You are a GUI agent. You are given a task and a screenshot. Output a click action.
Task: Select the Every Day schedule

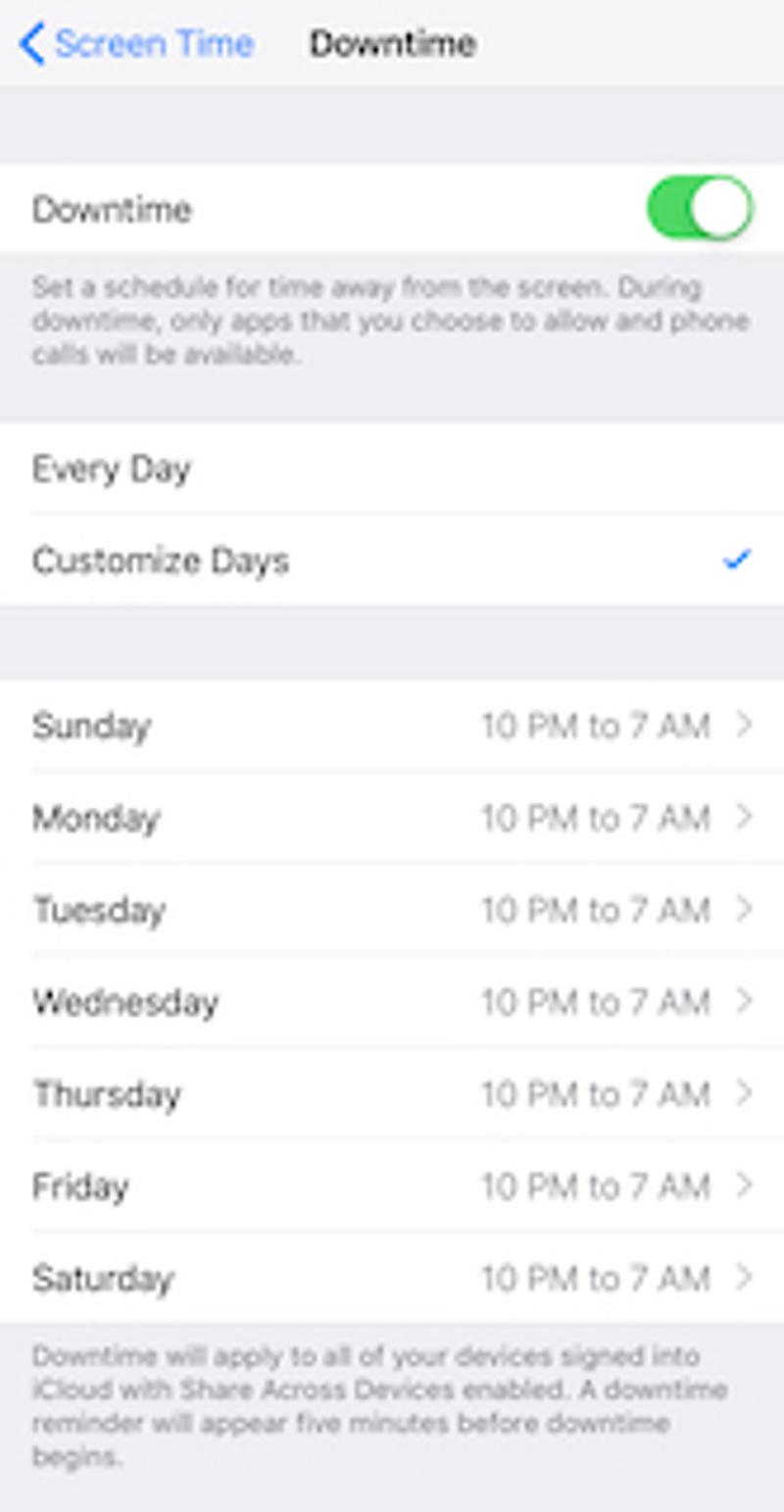tap(392, 469)
